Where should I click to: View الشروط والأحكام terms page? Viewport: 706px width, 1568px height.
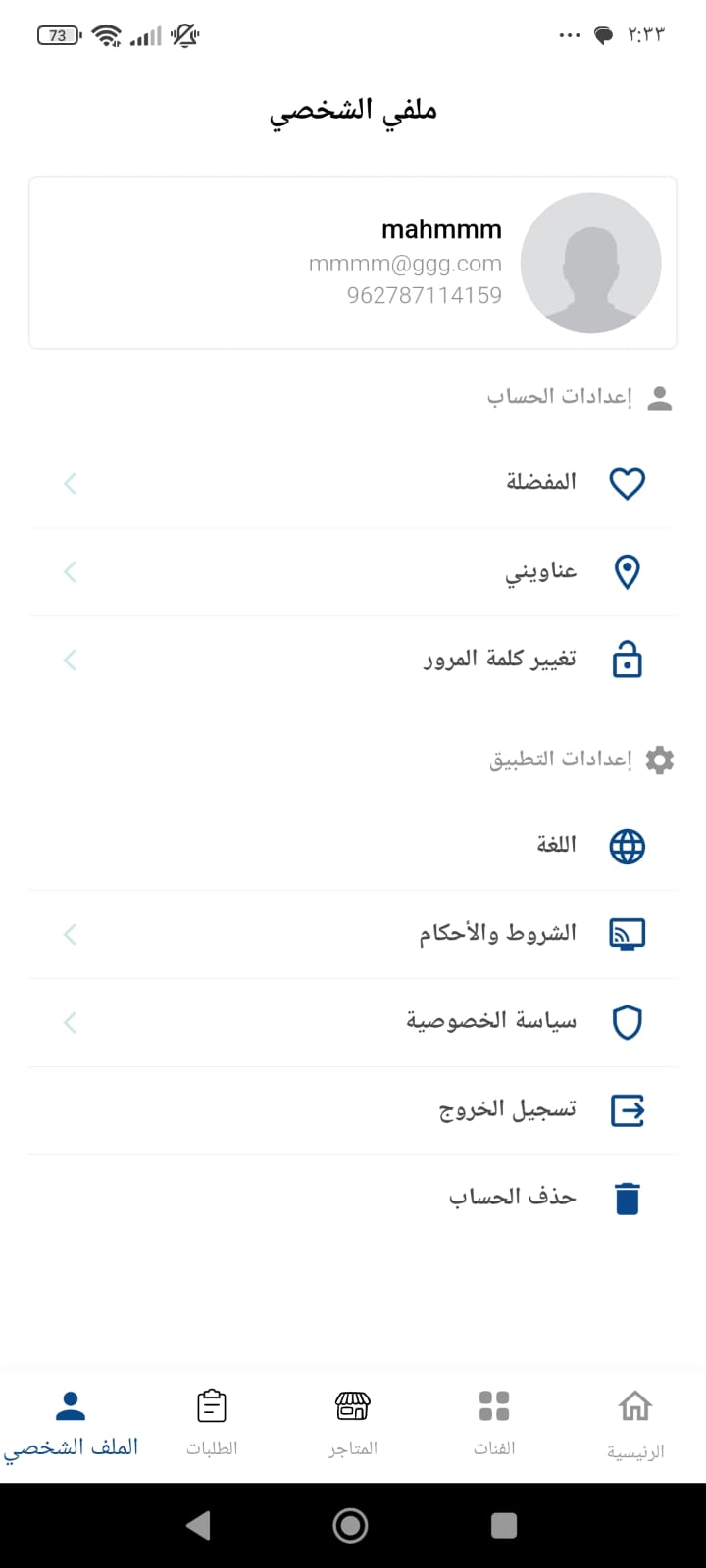click(x=353, y=934)
